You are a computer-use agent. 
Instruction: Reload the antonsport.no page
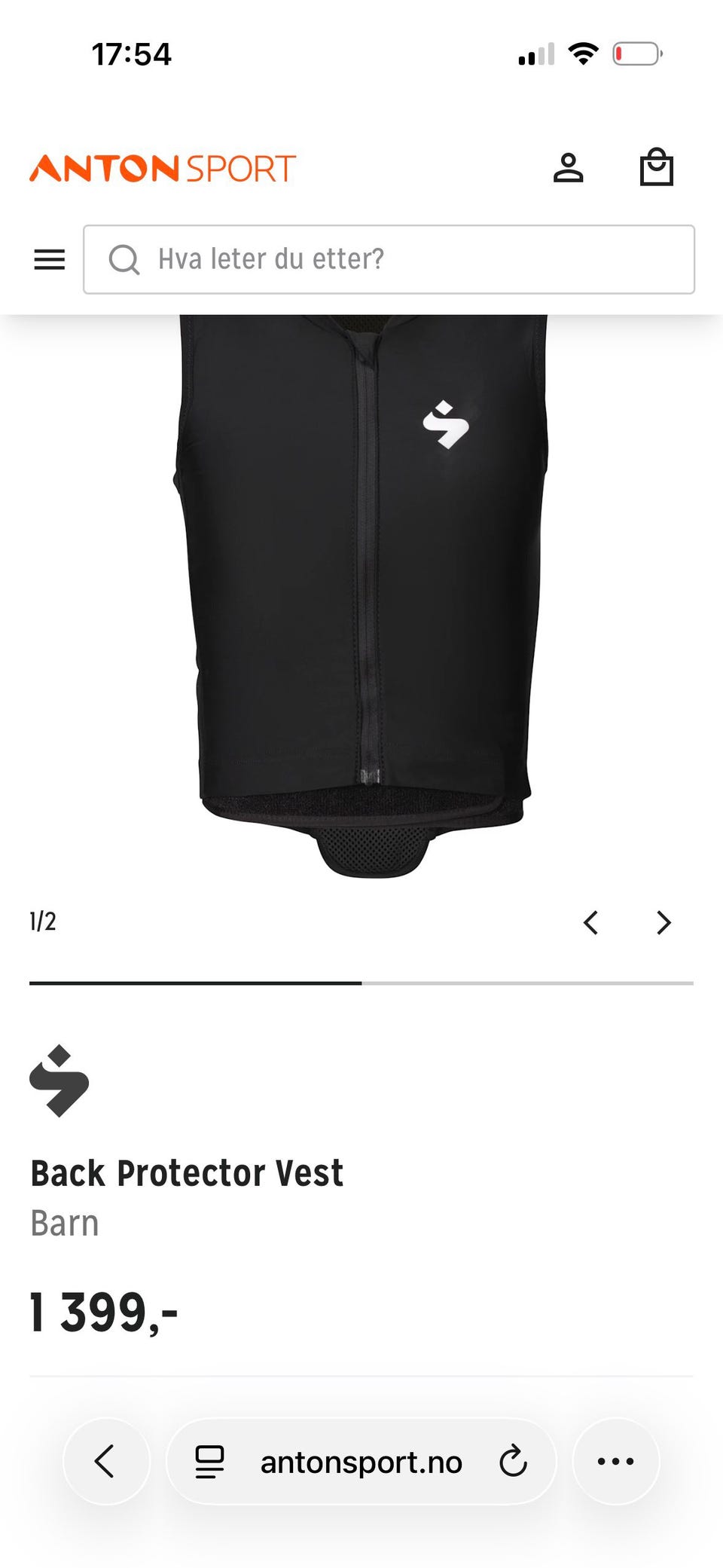(514, 1462)
